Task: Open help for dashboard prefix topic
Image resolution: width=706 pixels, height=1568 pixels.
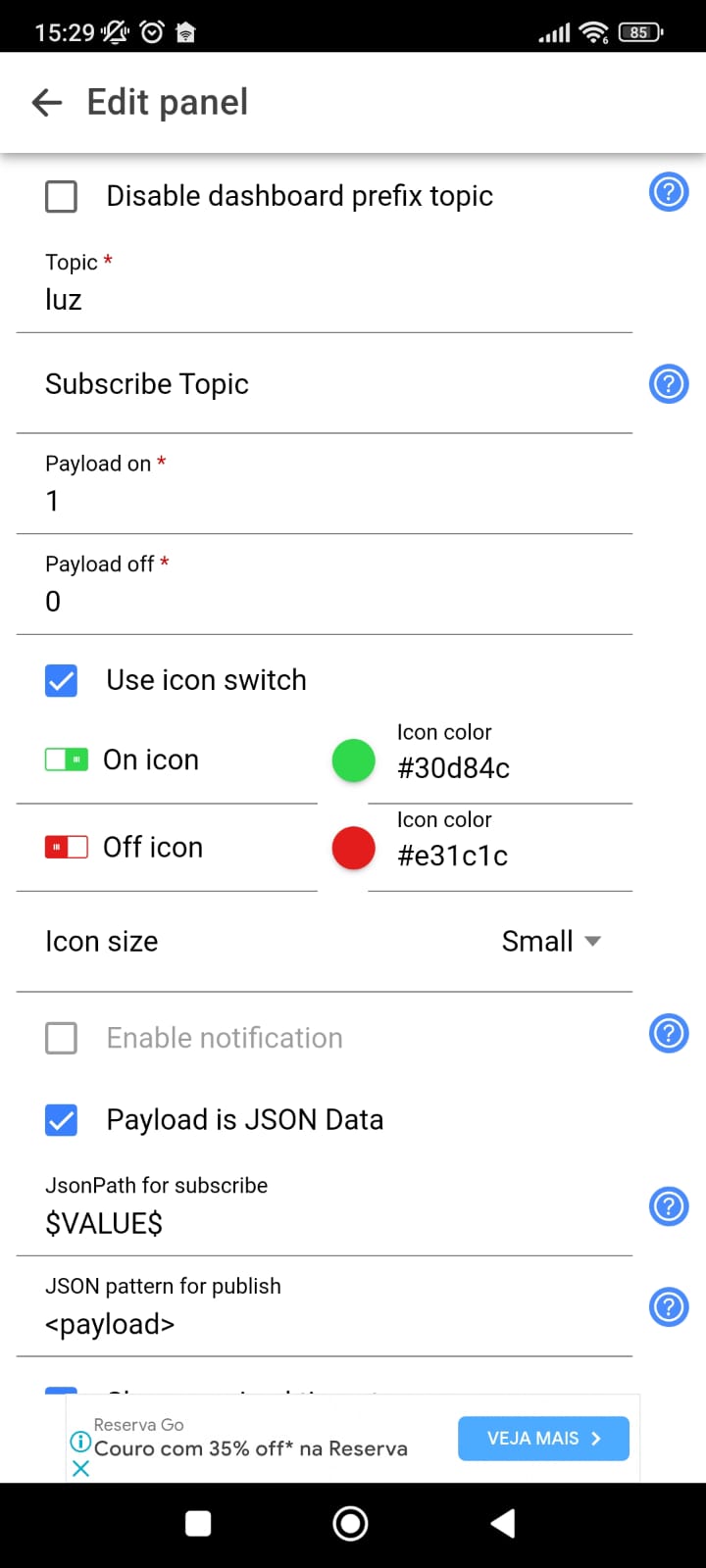Action: click(669, 192)
